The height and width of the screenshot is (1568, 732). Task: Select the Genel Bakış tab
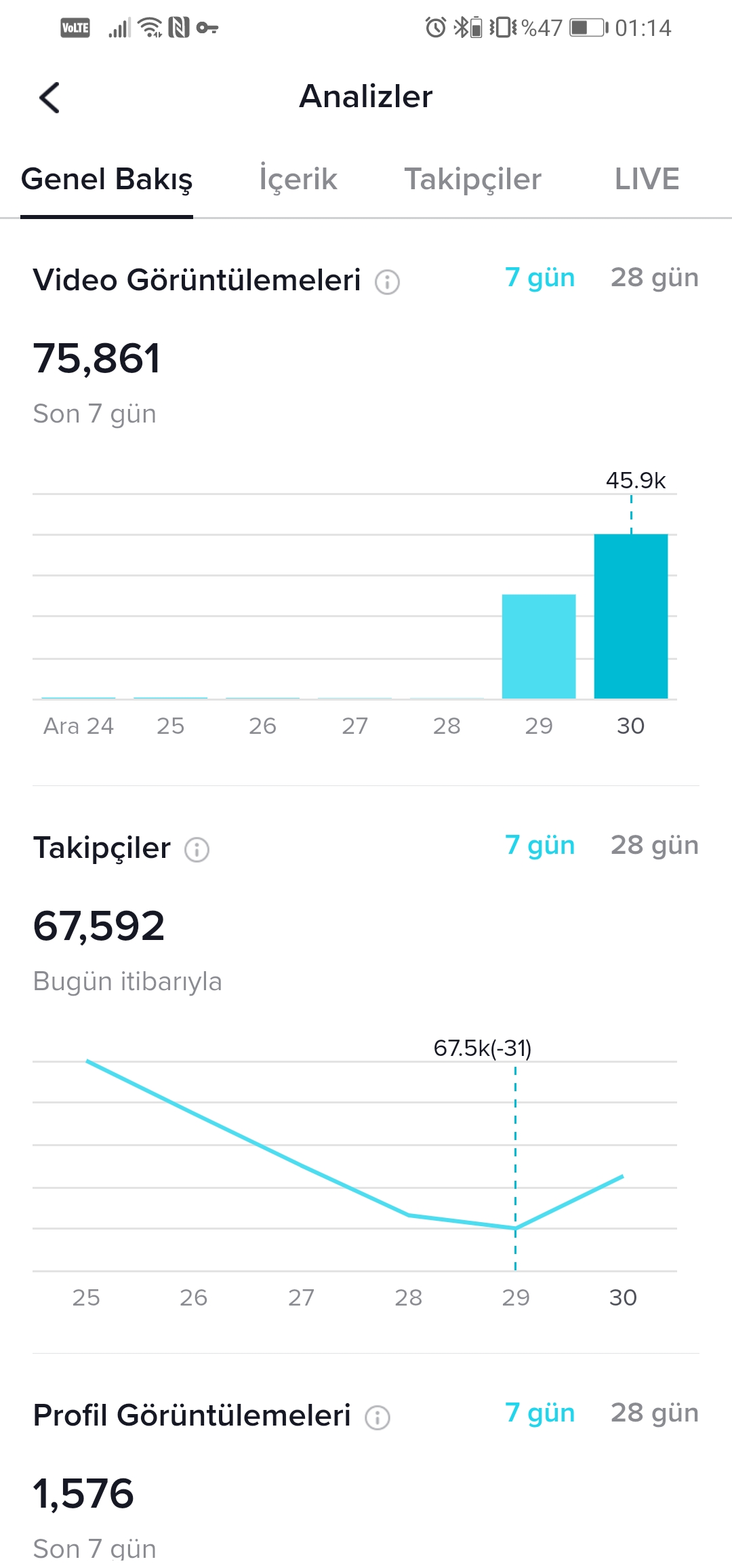(x=107, y=180)
